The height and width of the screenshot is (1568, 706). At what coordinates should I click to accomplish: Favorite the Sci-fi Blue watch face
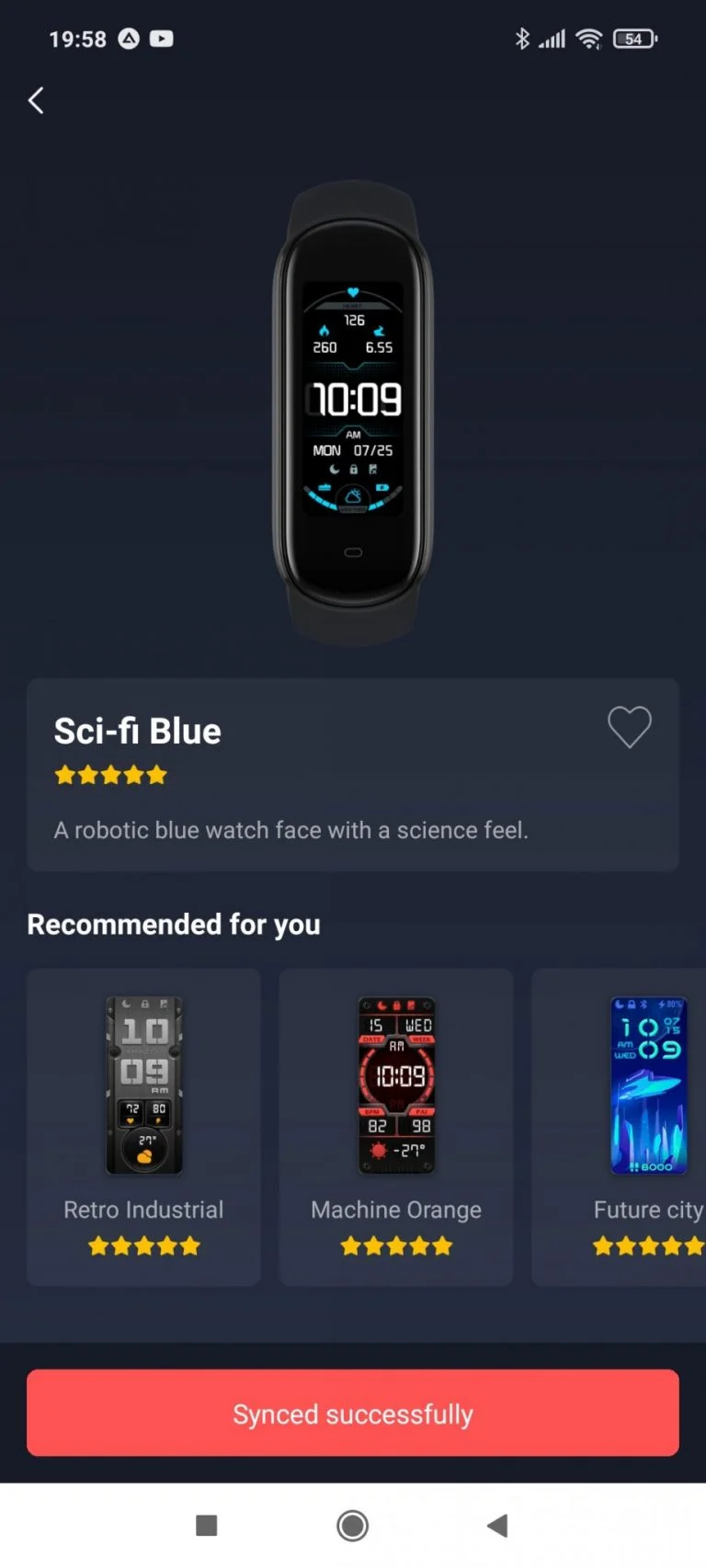(630, 727)
